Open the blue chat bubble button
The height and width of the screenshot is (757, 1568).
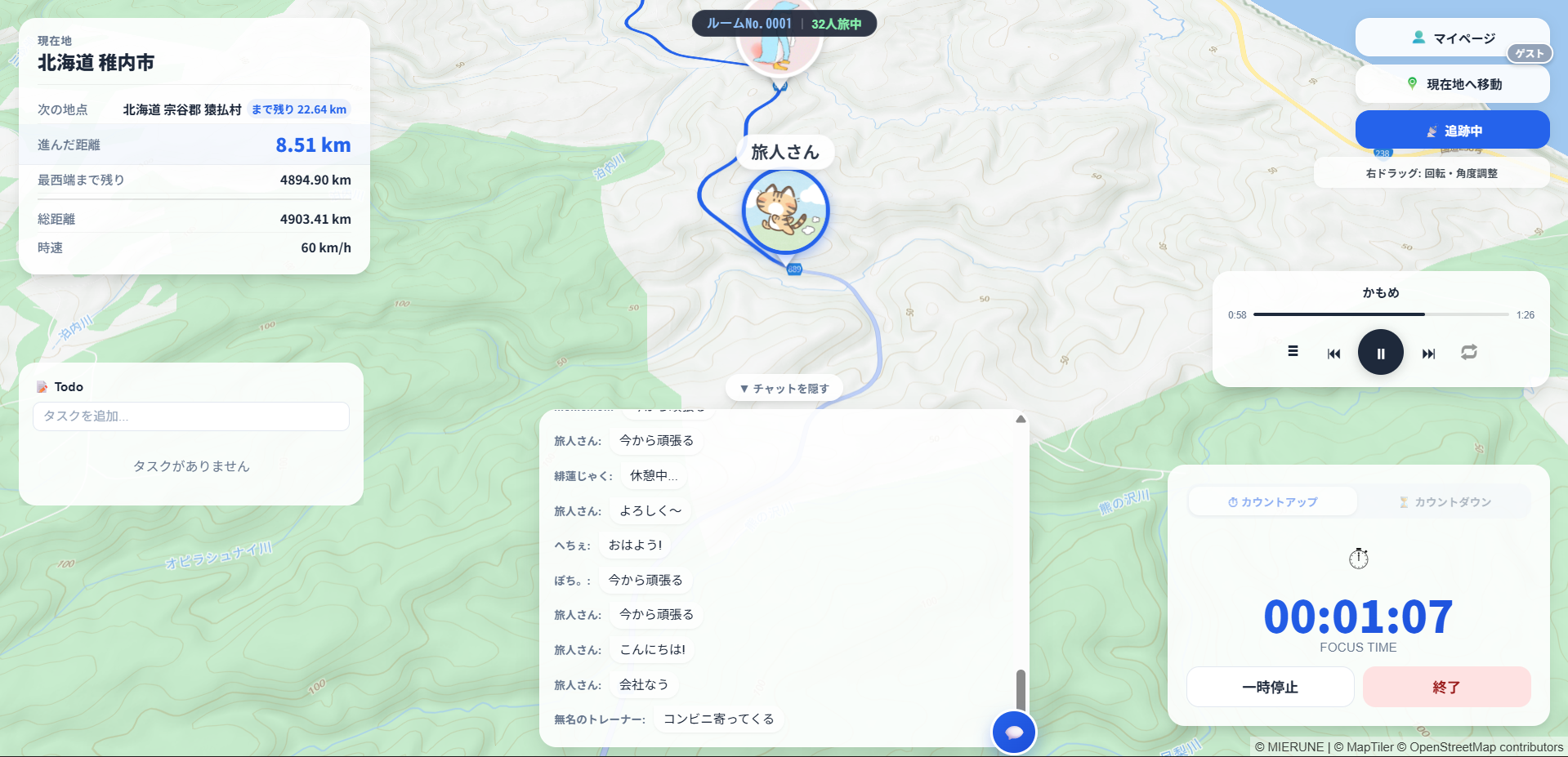[1013, 732]
